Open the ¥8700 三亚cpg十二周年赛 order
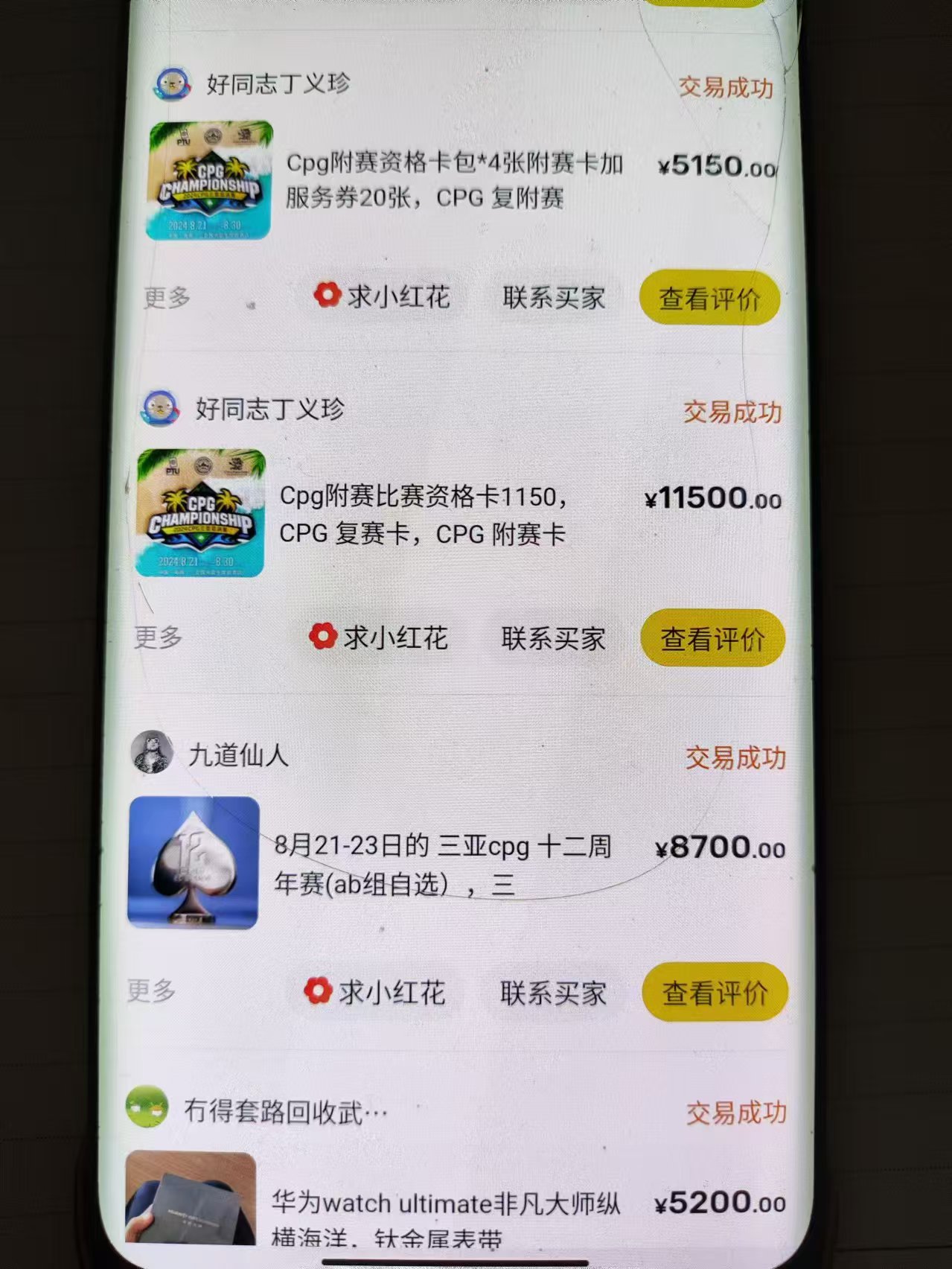Image resolution: width=952 pixels, height=1269 pixels. pos(443,865)
